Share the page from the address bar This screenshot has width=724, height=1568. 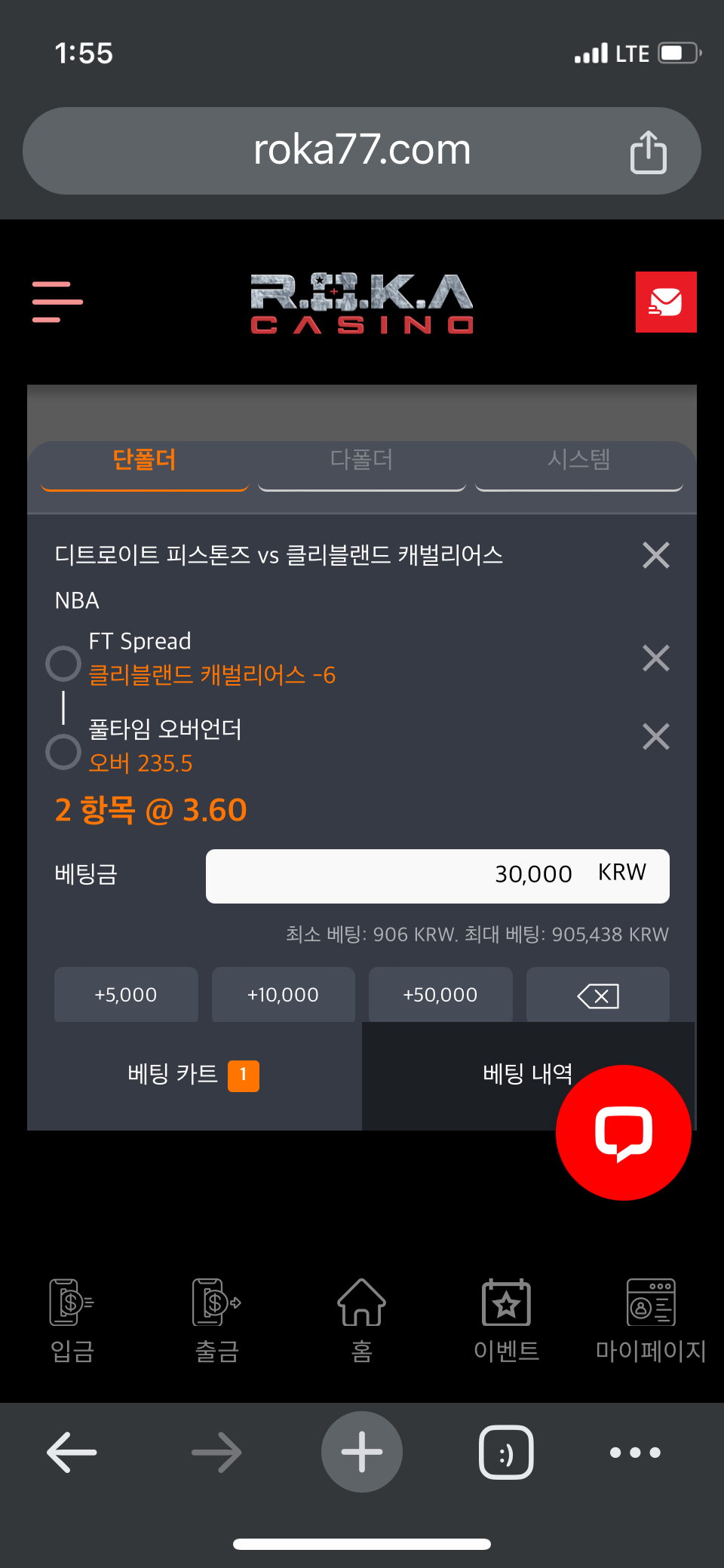pos(648,152)
